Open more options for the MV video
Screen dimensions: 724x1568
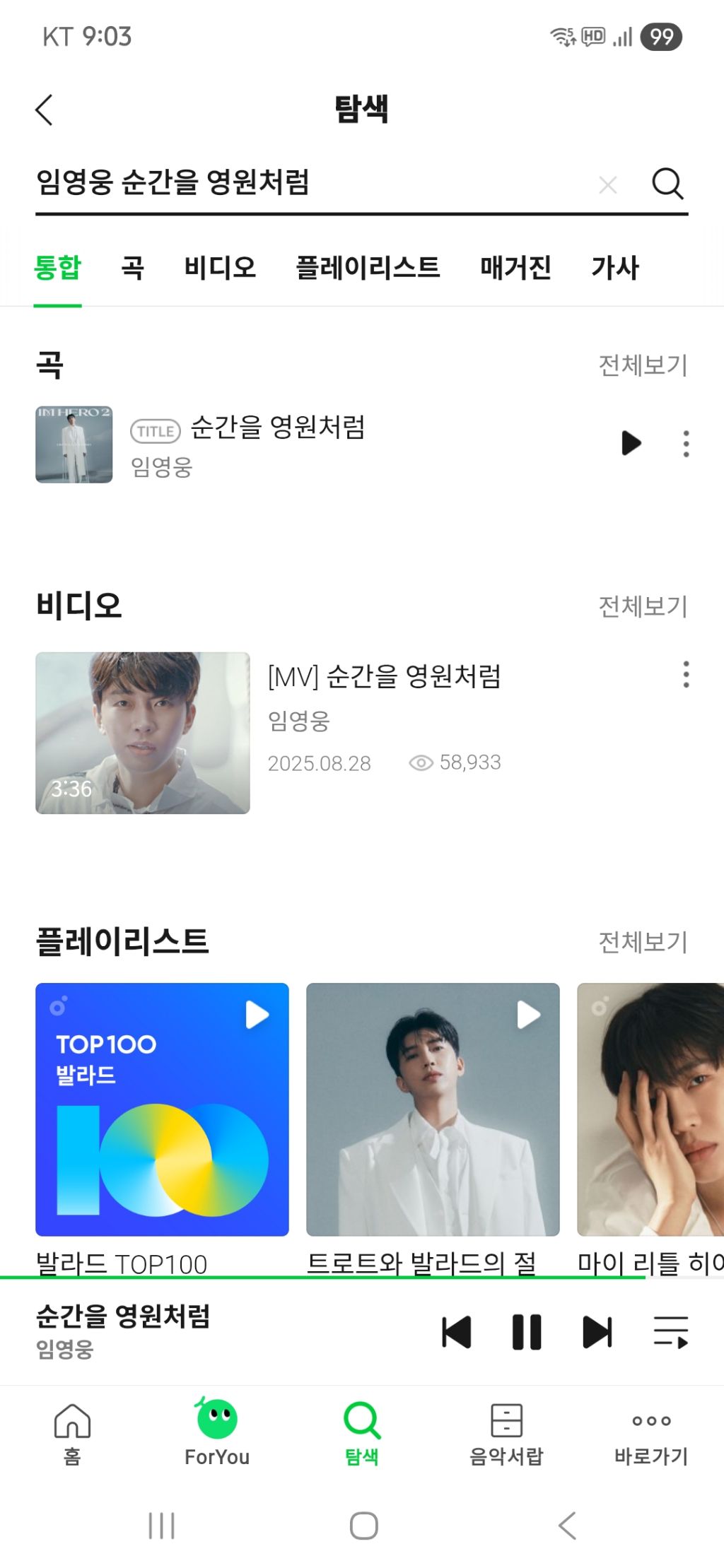coord(686,675)
